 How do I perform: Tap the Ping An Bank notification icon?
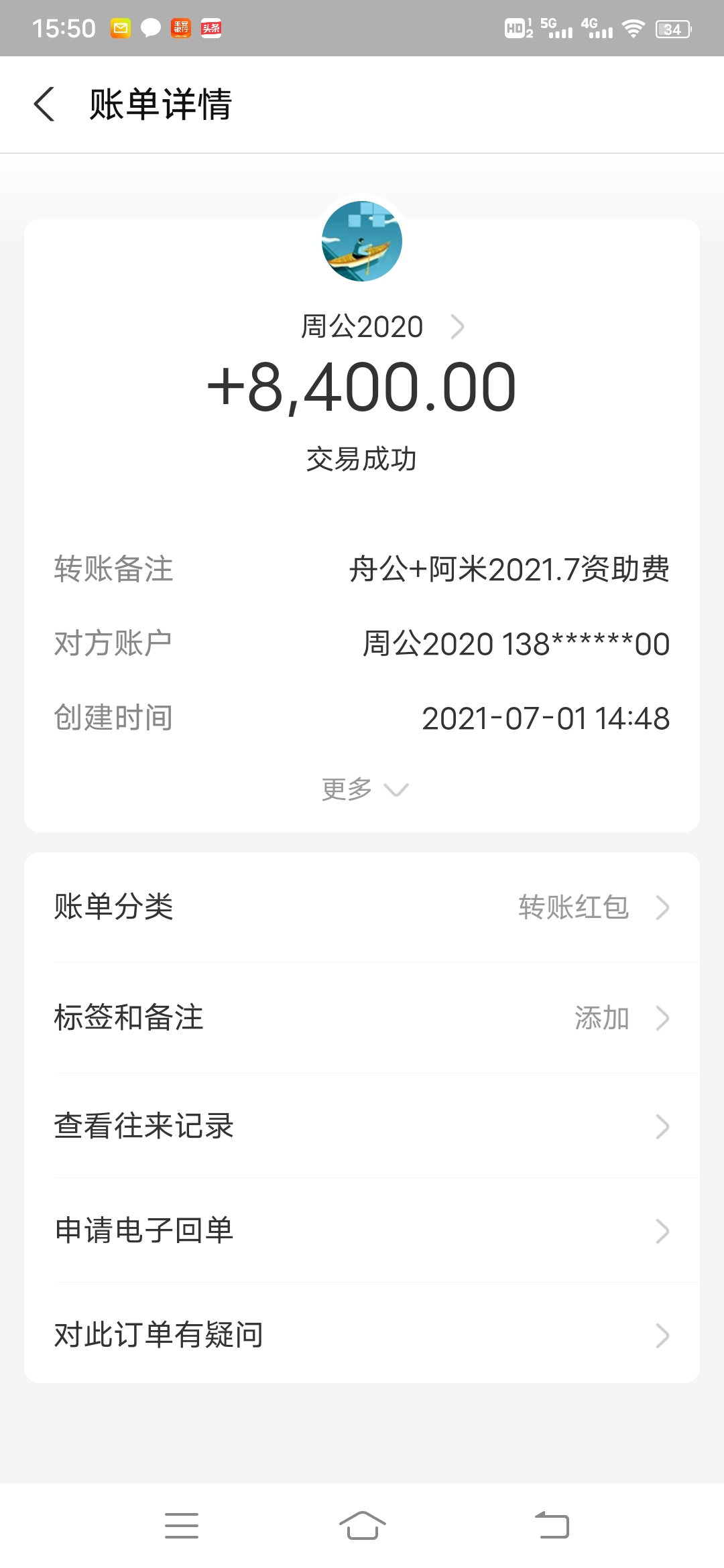tap(180, 27)
